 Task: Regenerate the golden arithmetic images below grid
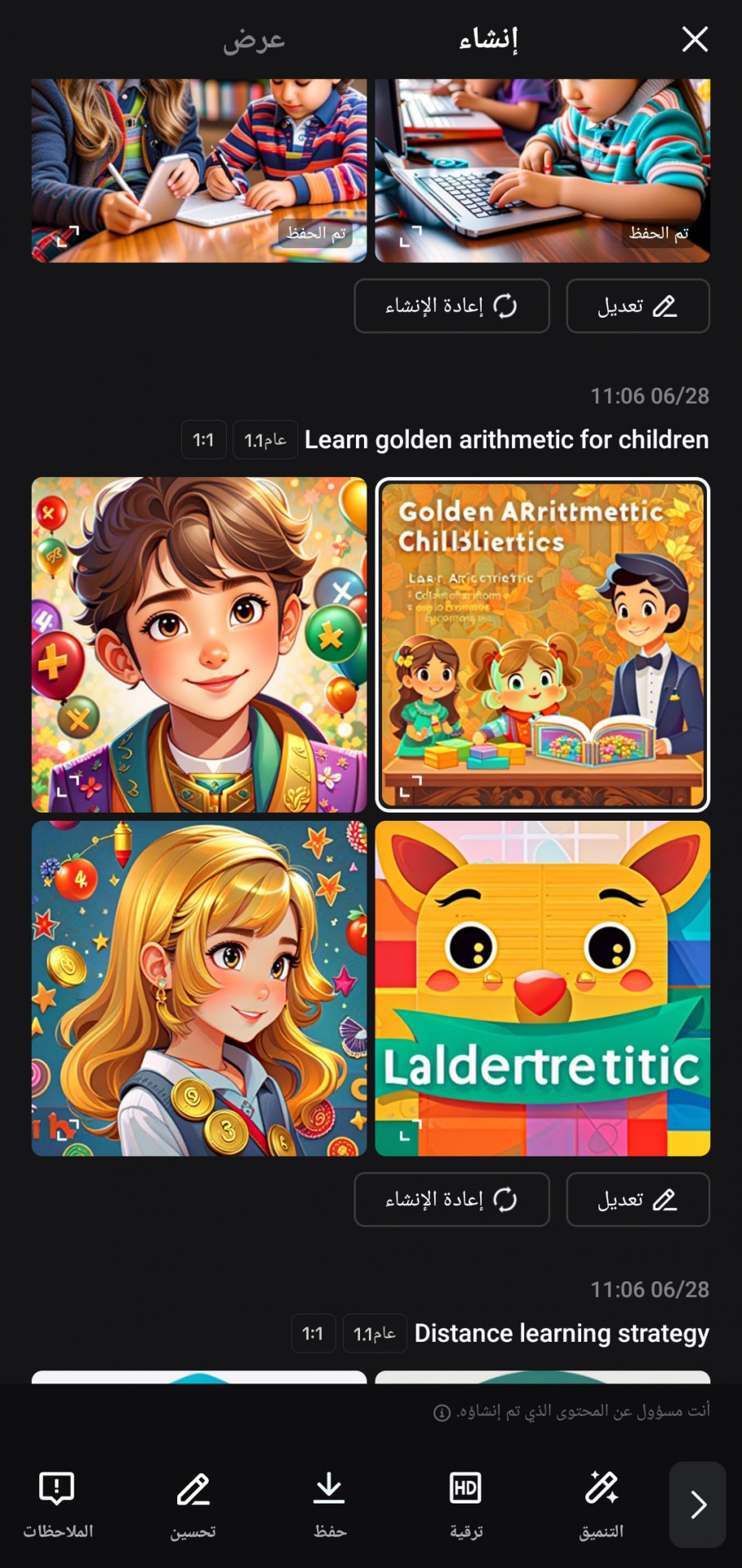[x=451, y=1200]
